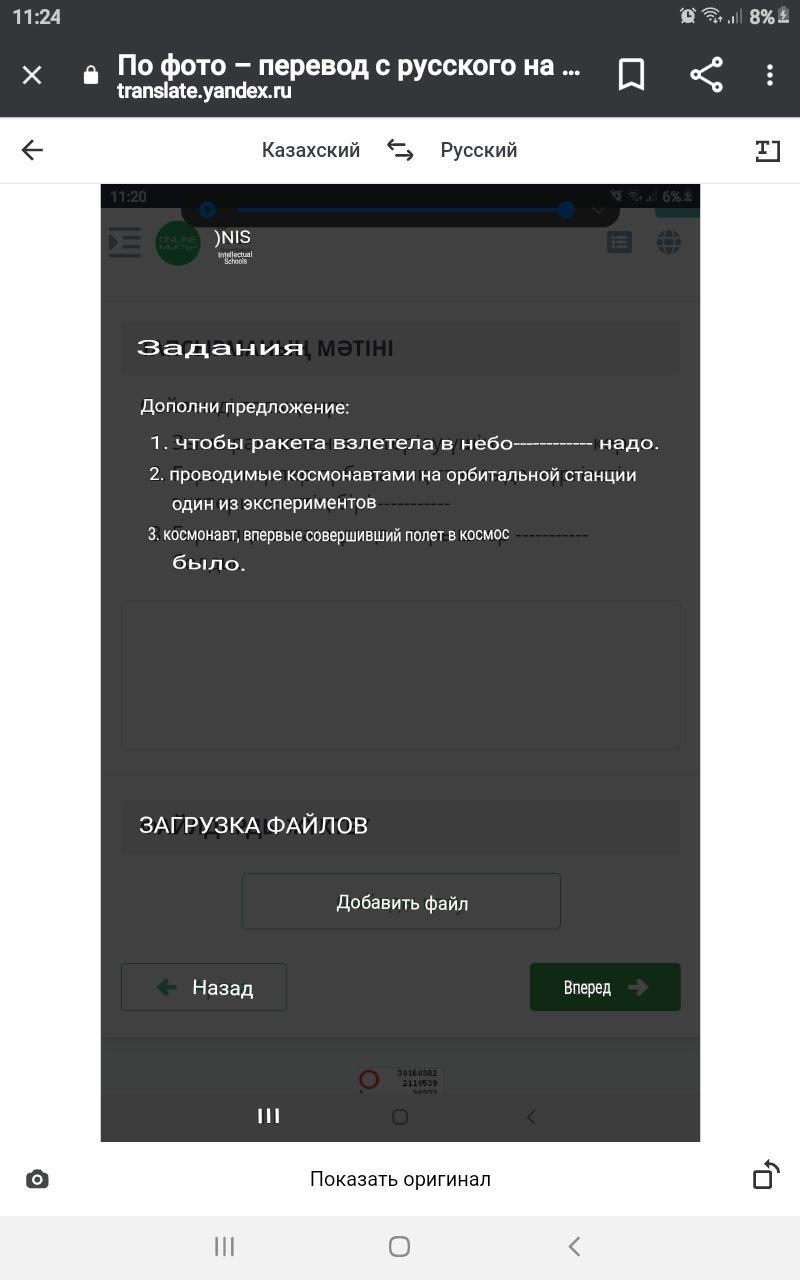Close the Yandex Translate browser tab
The width and height of the screenshot is (800, 1280).
pyautogui.click(x=32, y=75)
